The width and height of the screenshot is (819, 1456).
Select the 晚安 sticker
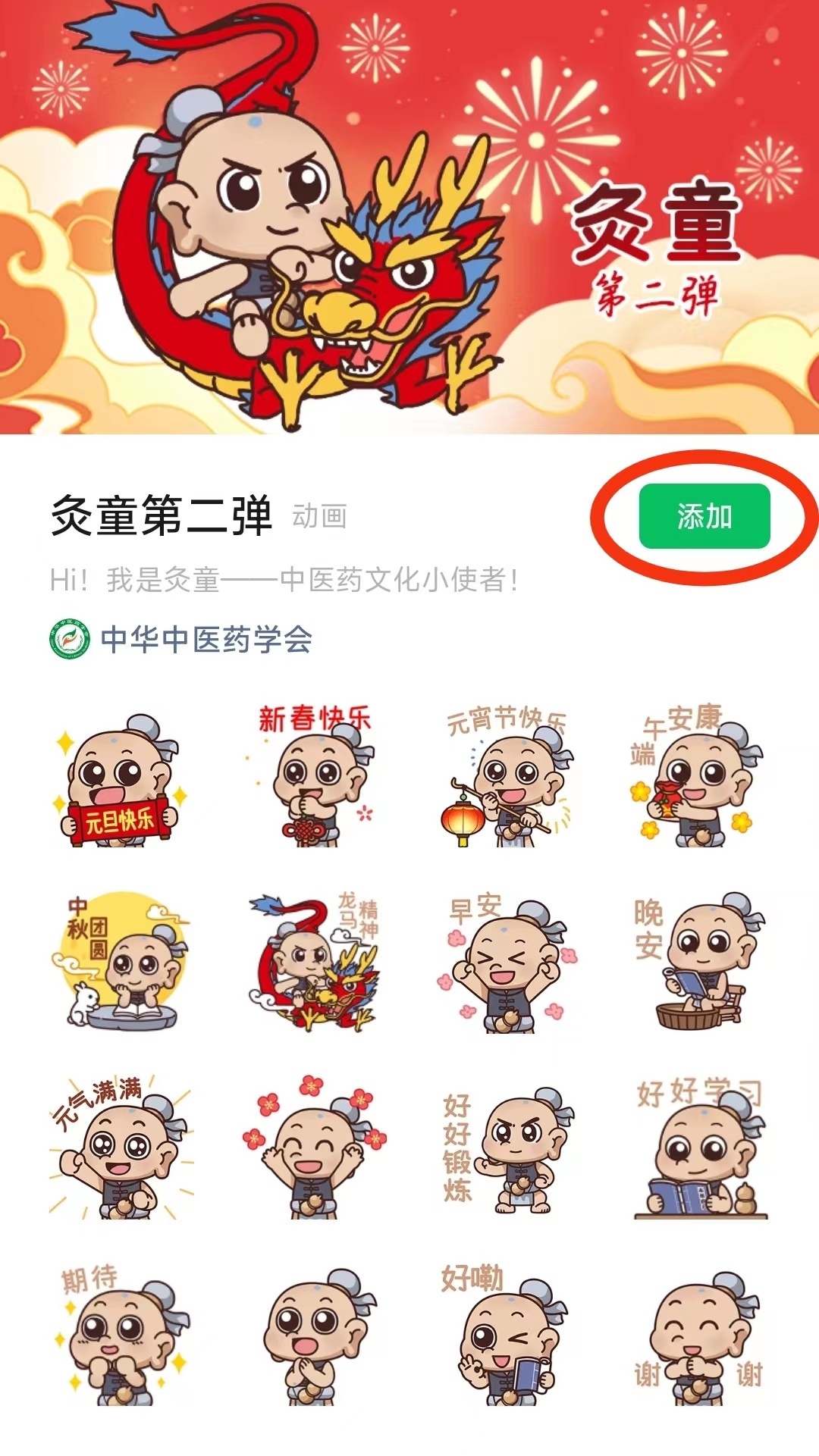coord(699,961)
